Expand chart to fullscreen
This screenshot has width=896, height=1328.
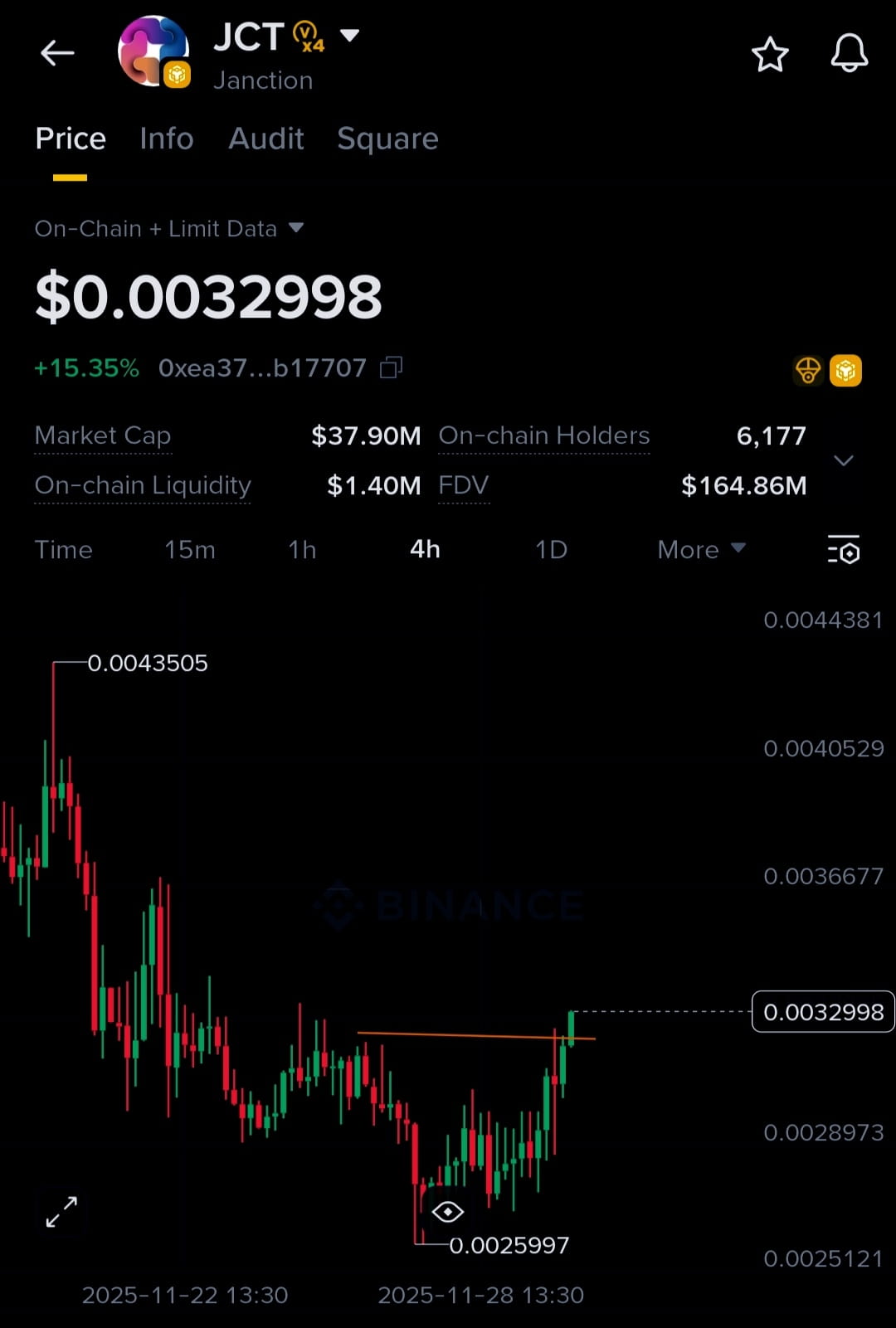coord(61,1212)
